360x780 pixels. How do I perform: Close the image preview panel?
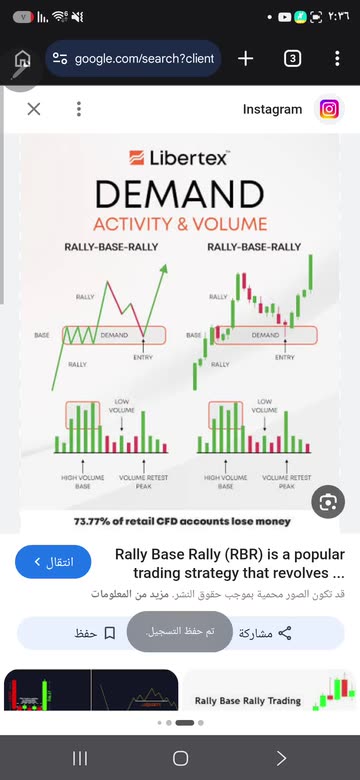pyautogui.click(x=34, y=109)
